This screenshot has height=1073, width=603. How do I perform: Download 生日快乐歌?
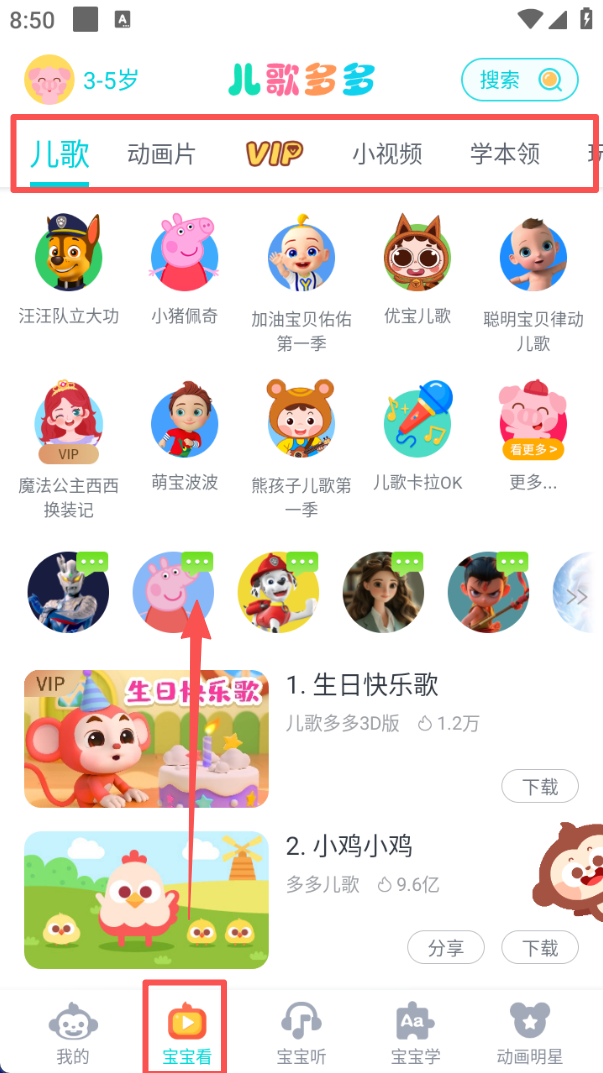540,786
